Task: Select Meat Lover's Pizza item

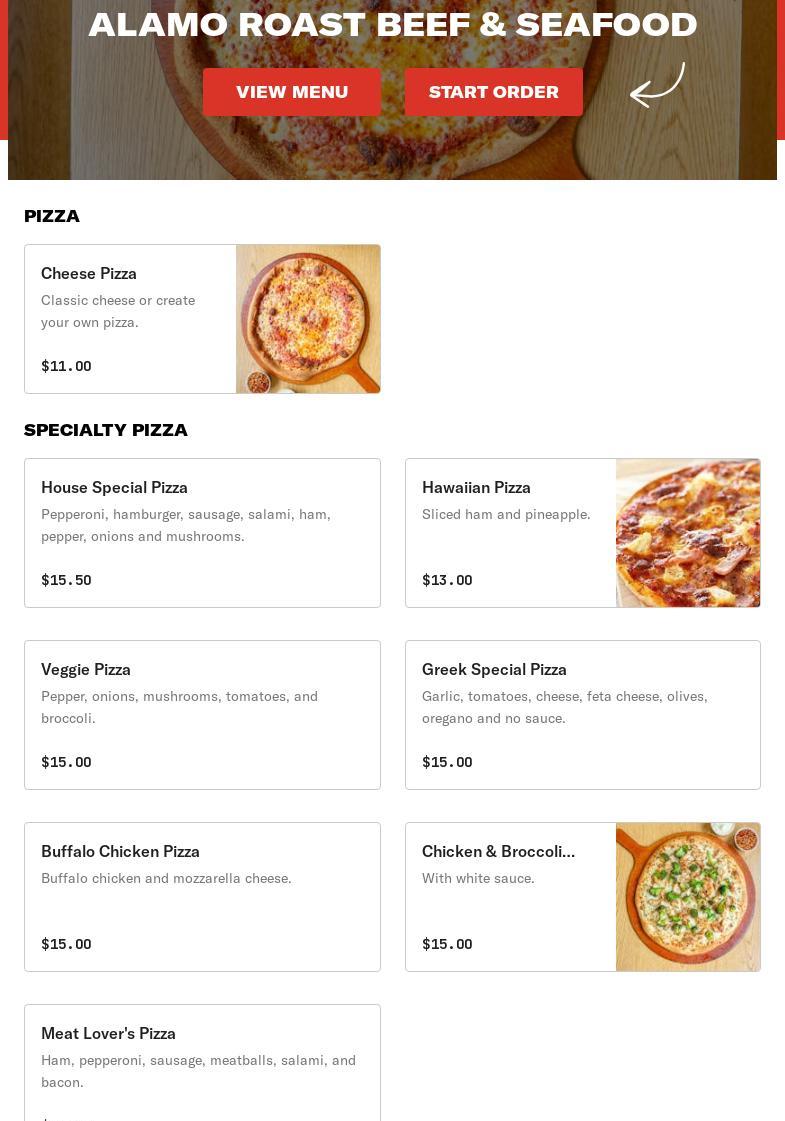Action: click(202, 1062)
